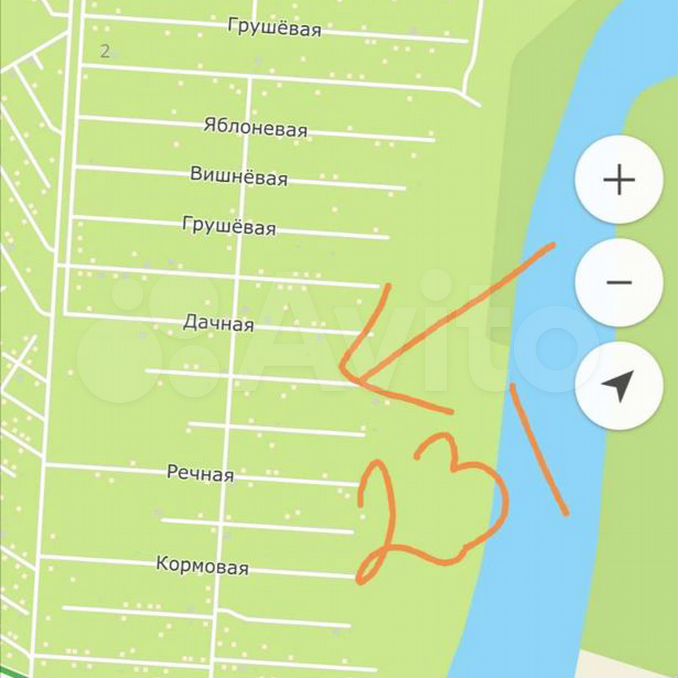
Task: Center map on my location
Action: (619, 384)
